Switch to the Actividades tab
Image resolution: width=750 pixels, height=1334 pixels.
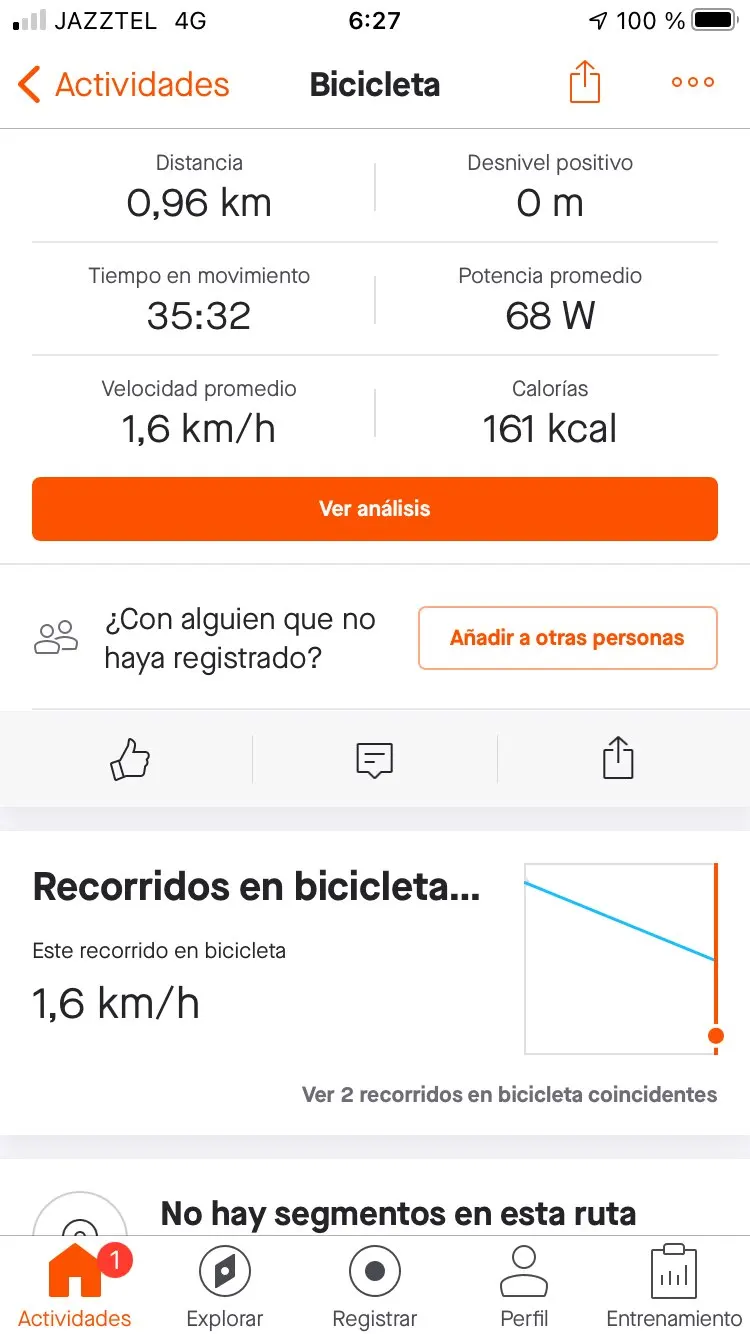pos(75,1285)
